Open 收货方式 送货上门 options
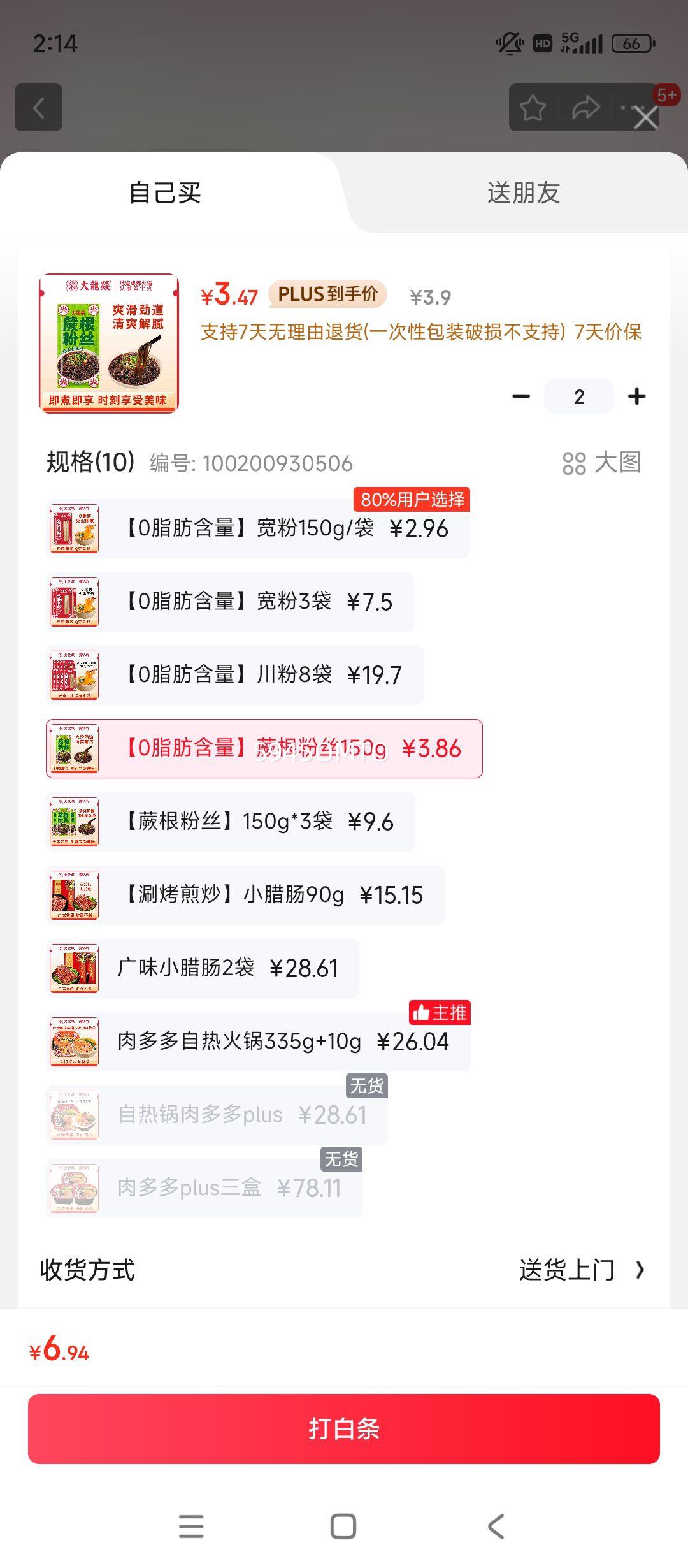 pyautogui.click(x=581, y=1270)
